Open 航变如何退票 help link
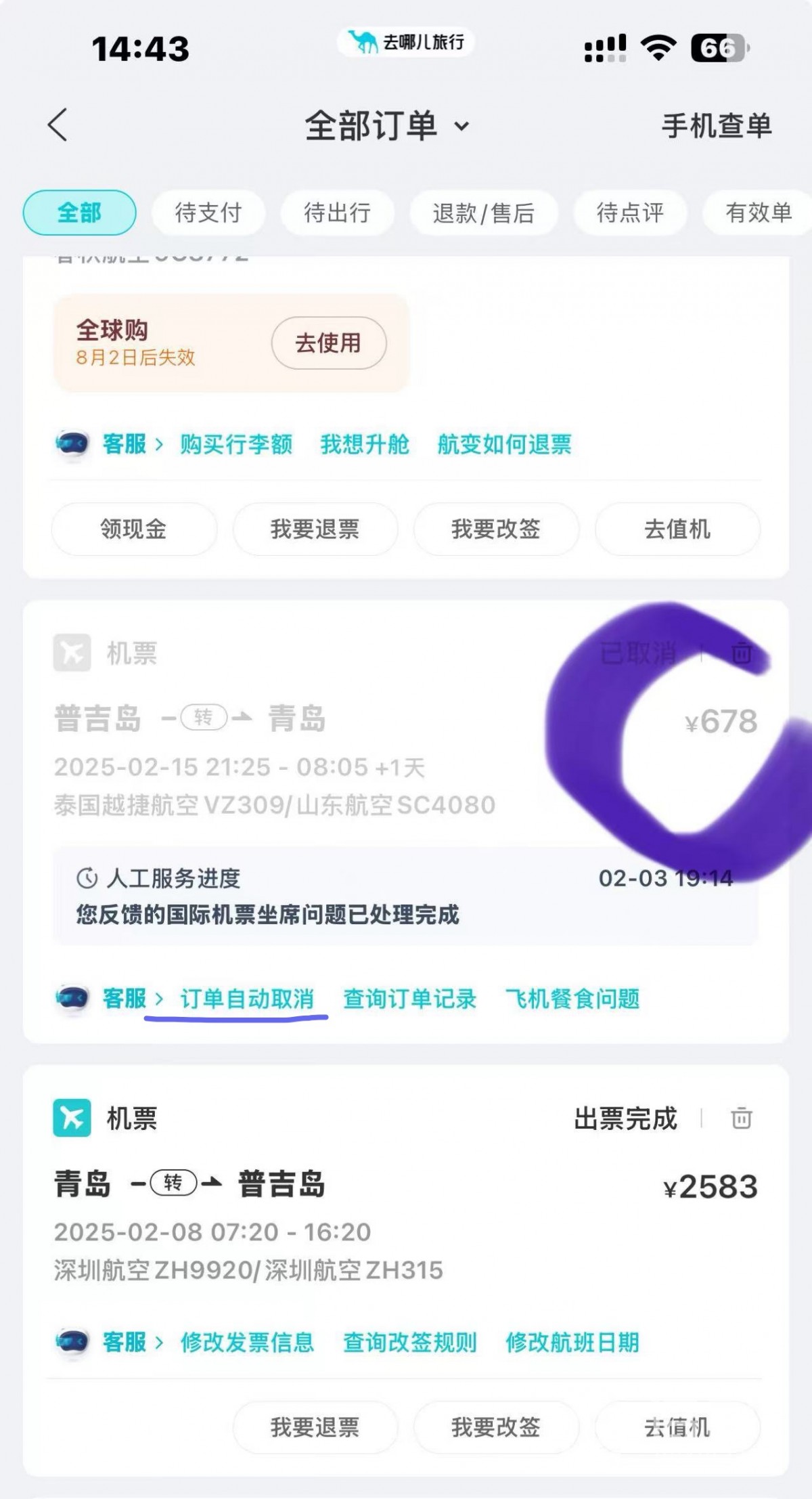 tap(504, 444)
